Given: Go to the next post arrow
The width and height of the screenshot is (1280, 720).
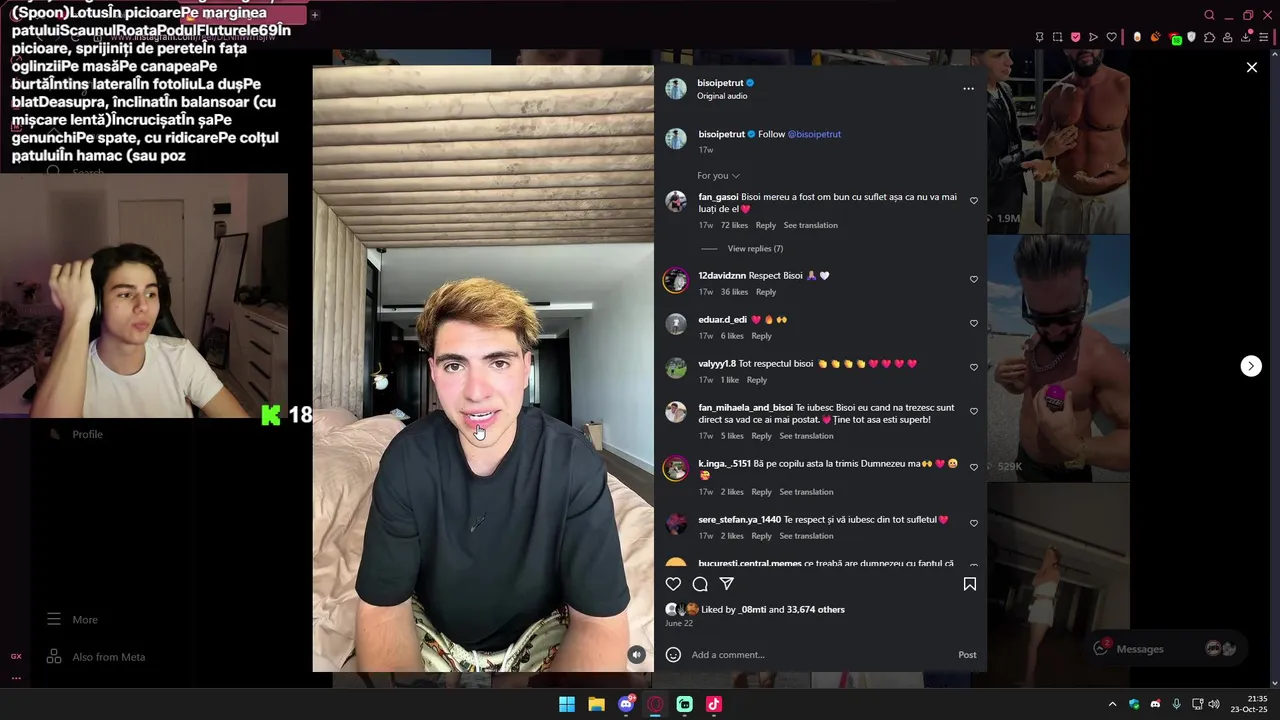Looking at the screenshot, I should tap(1251, 366).
